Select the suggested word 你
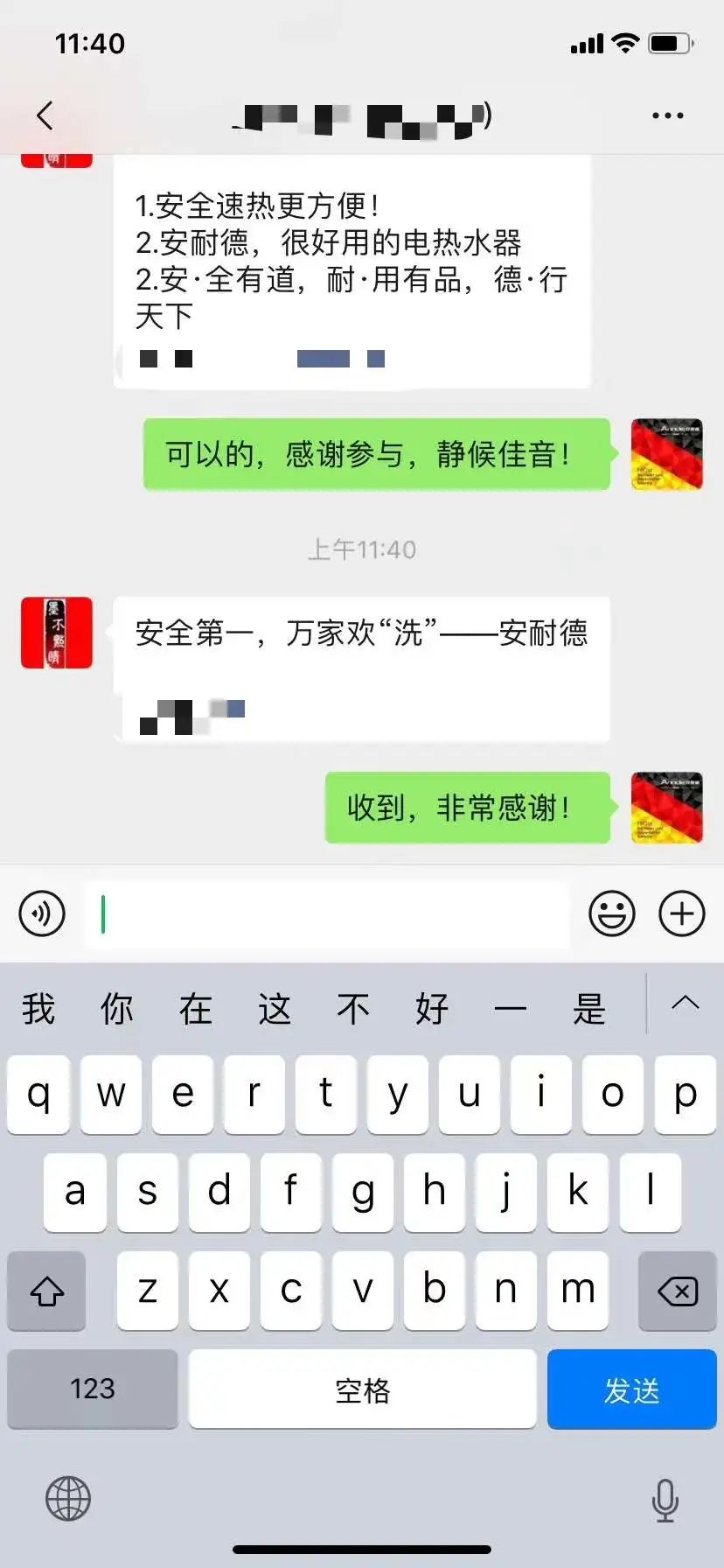 (117, 1009)
